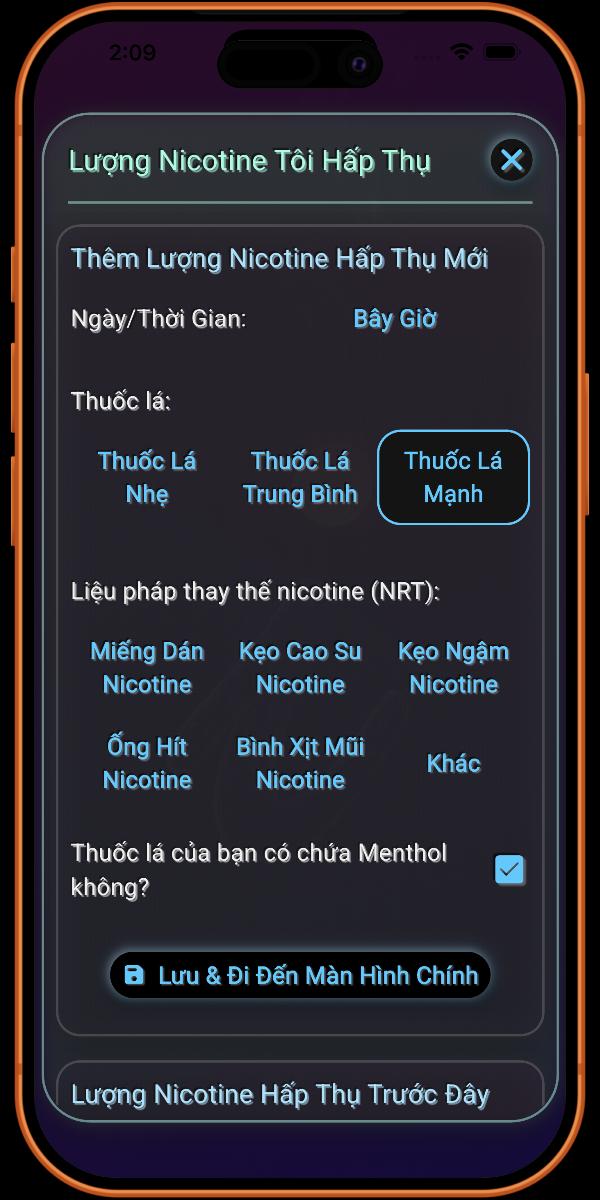
Task: Select Thuốc Lá Nhẹ option
Action: 147,477
